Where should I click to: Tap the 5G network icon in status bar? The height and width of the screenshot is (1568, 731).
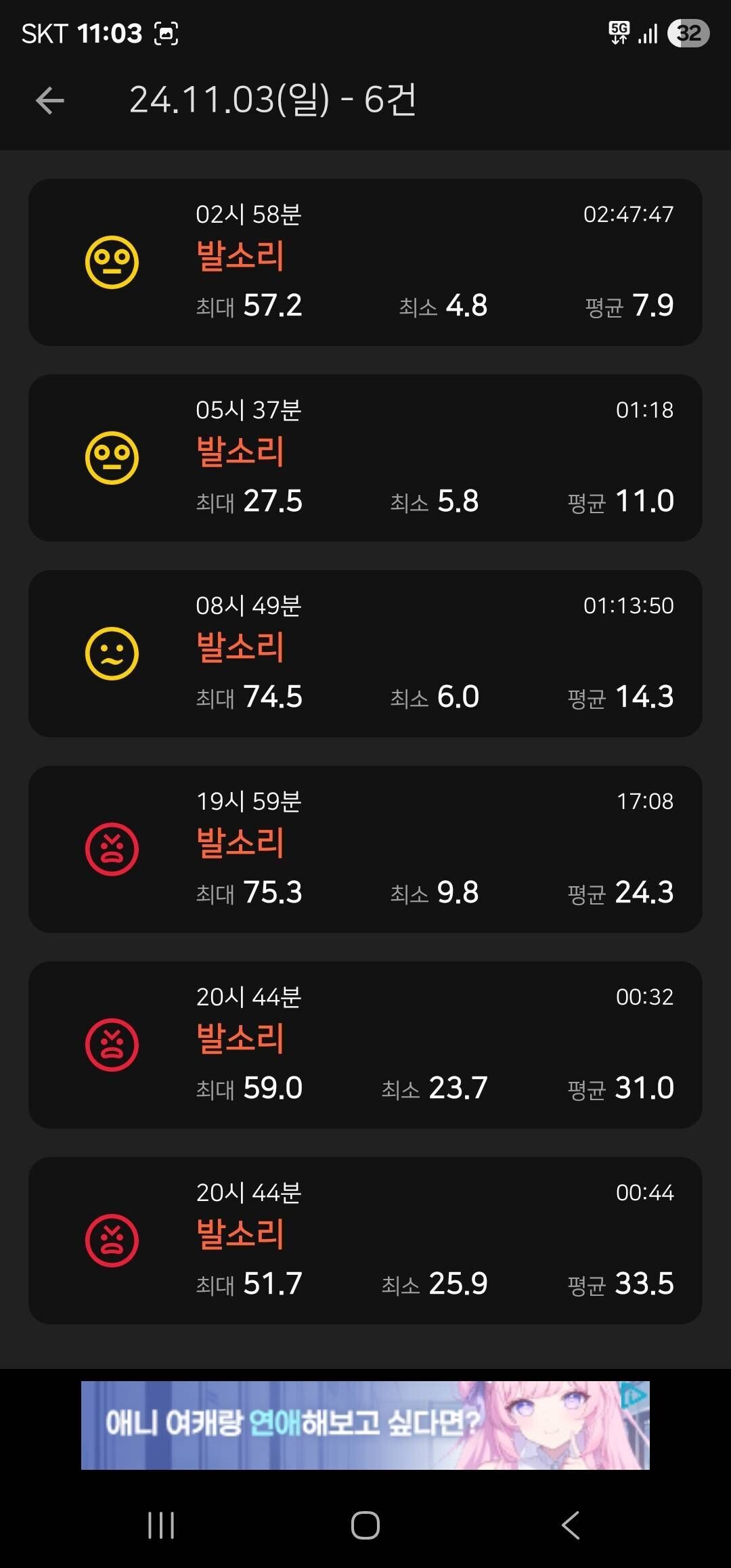(x=618, y=31)
